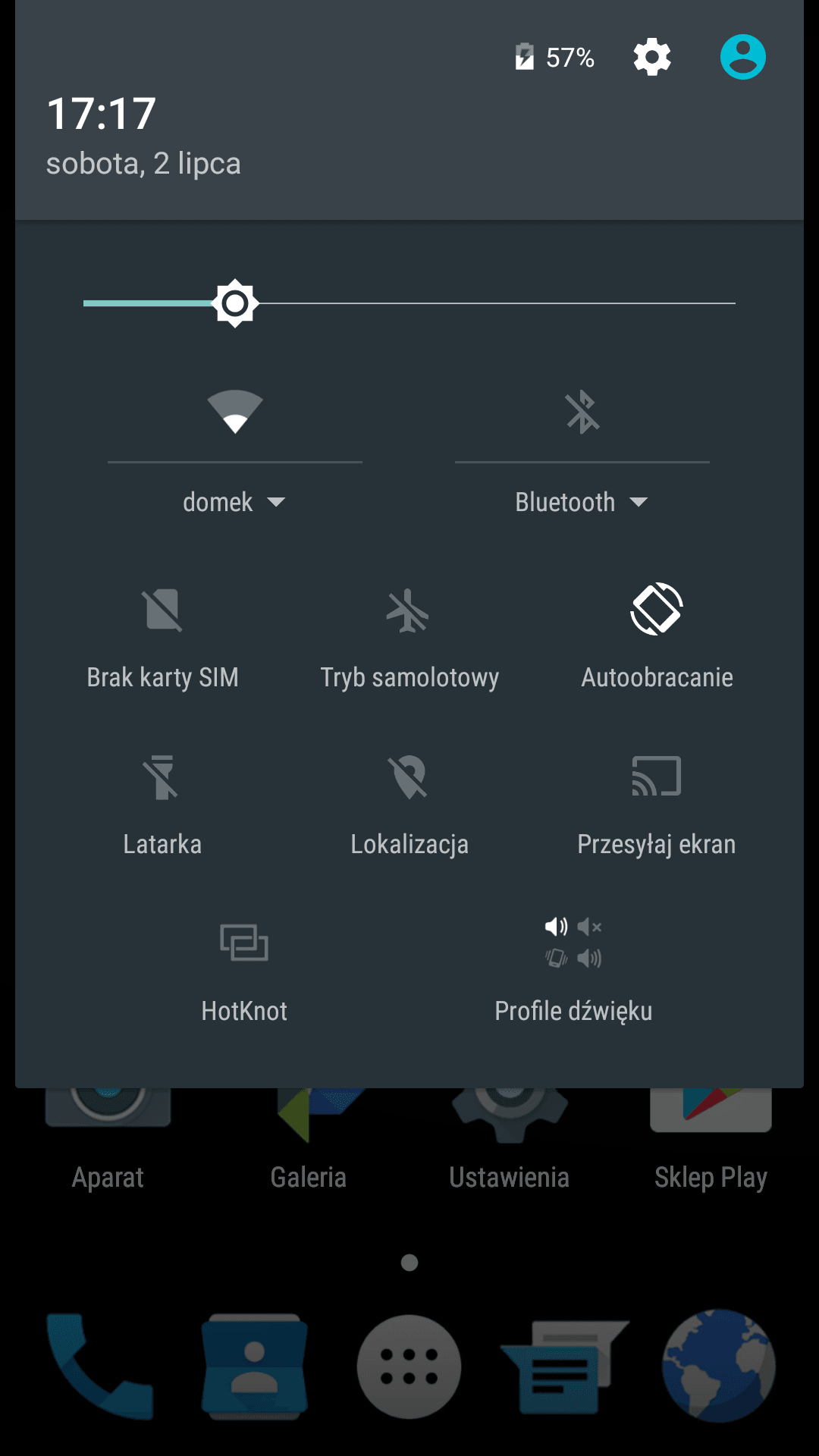
Task: Enable Lokalizacja
Action: pyautogui.click(x=409, y=804)
